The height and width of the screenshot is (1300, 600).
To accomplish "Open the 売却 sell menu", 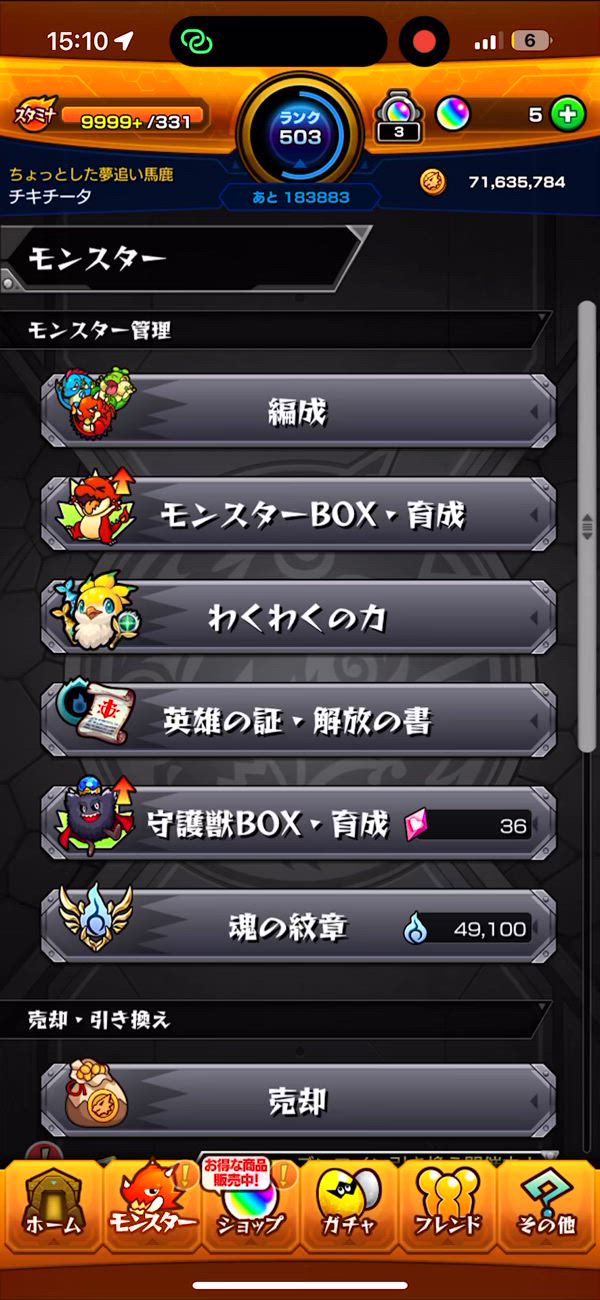I will click(298, 1101).
